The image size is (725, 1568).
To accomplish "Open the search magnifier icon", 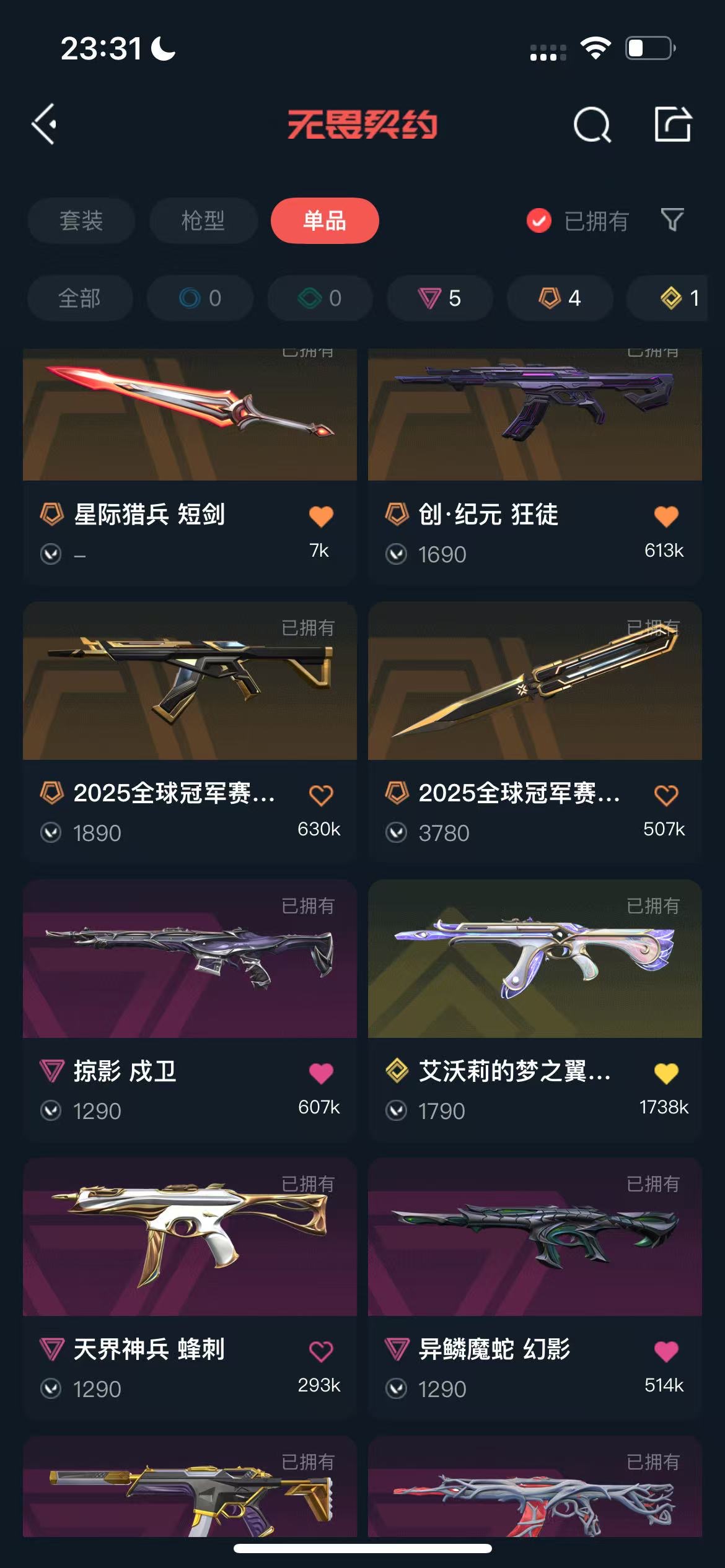I will [592, 125].
